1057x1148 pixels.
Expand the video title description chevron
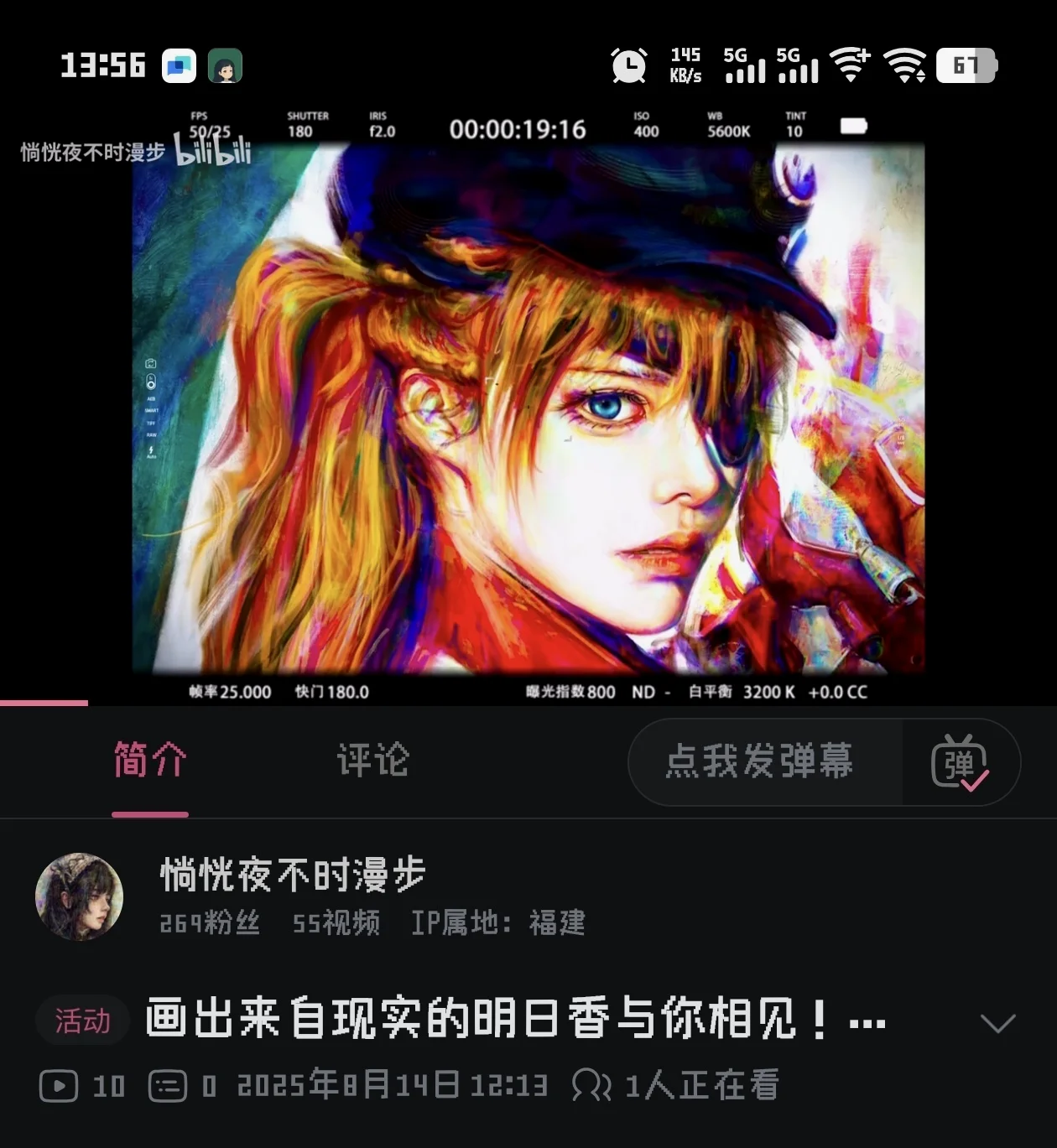point(997,1023)
